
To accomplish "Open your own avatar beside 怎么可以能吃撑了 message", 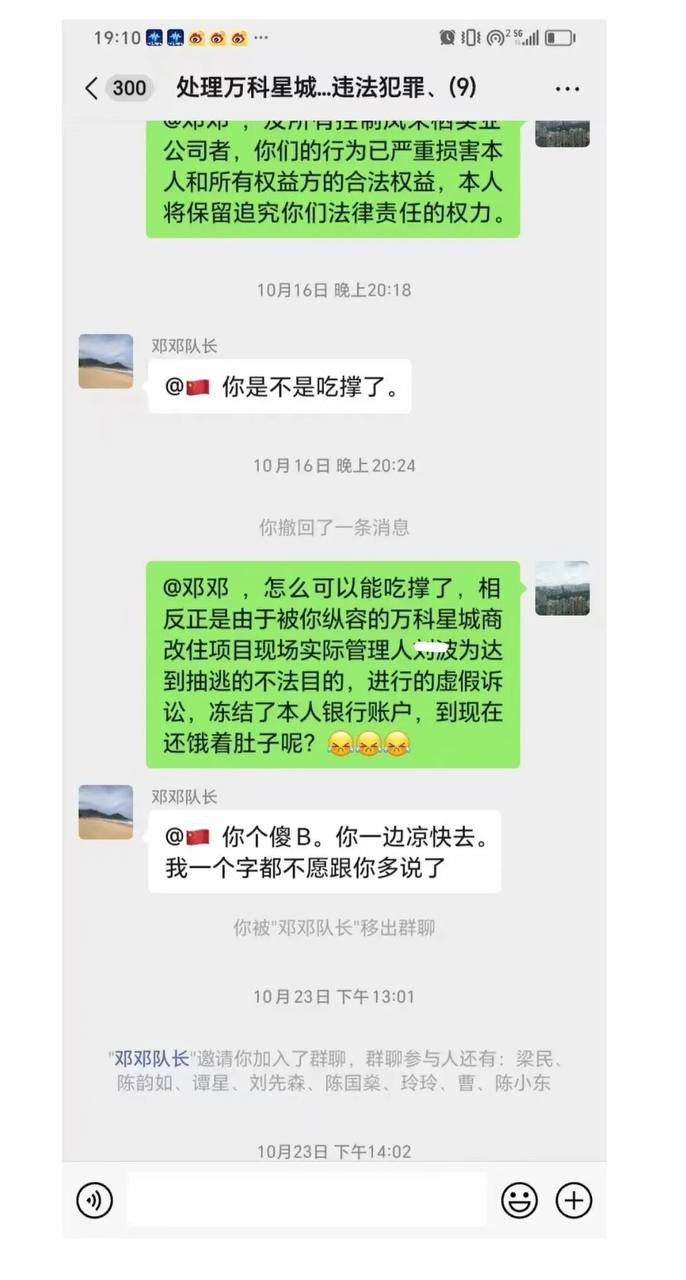I will click(x=562, y=588).
